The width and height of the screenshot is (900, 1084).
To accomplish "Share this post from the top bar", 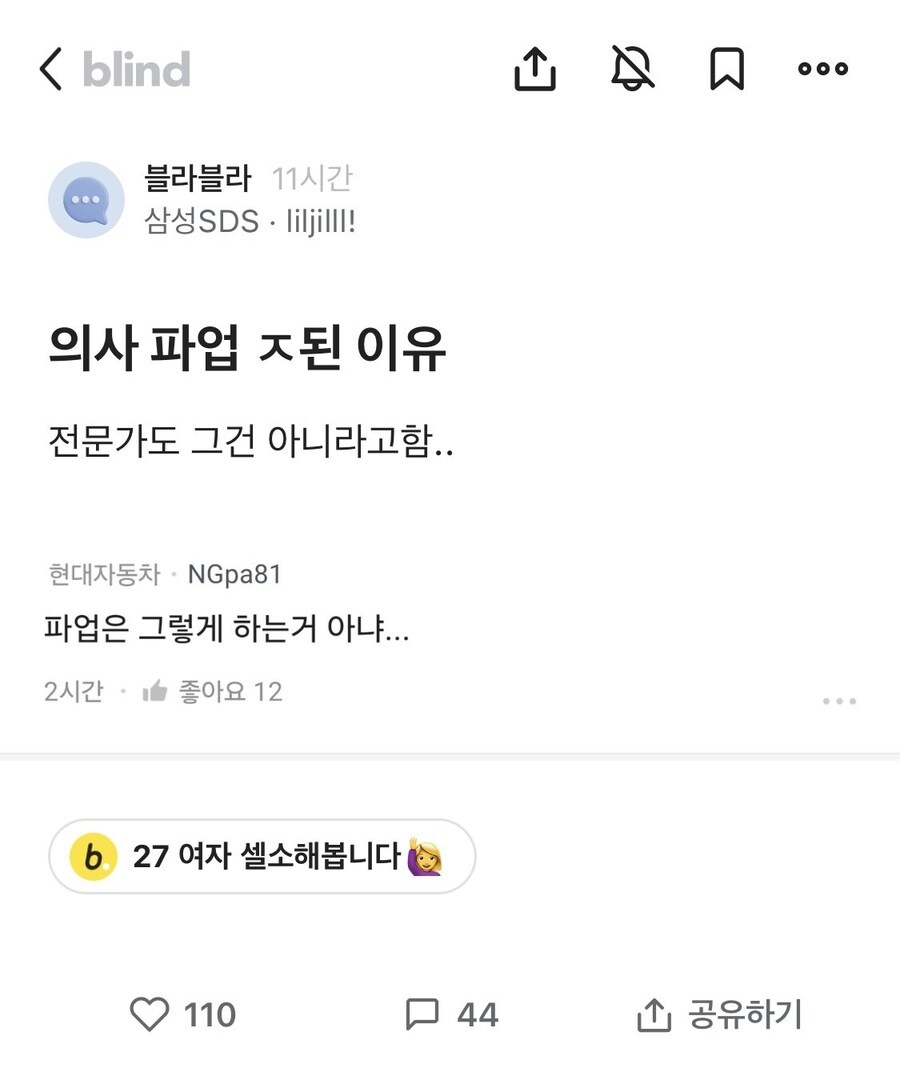I will [x=535, y=69].
